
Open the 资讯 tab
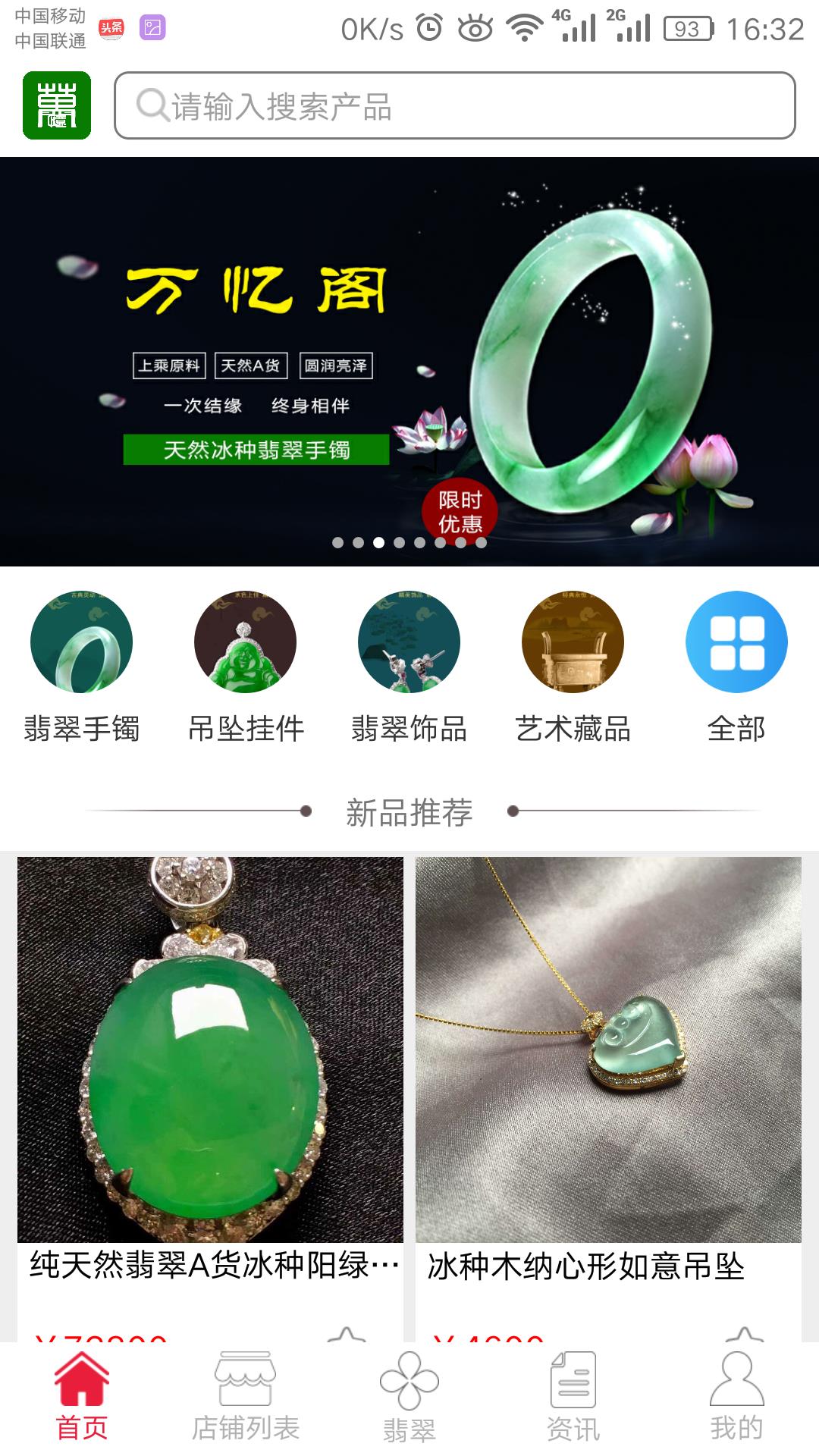pos(573,1397)
